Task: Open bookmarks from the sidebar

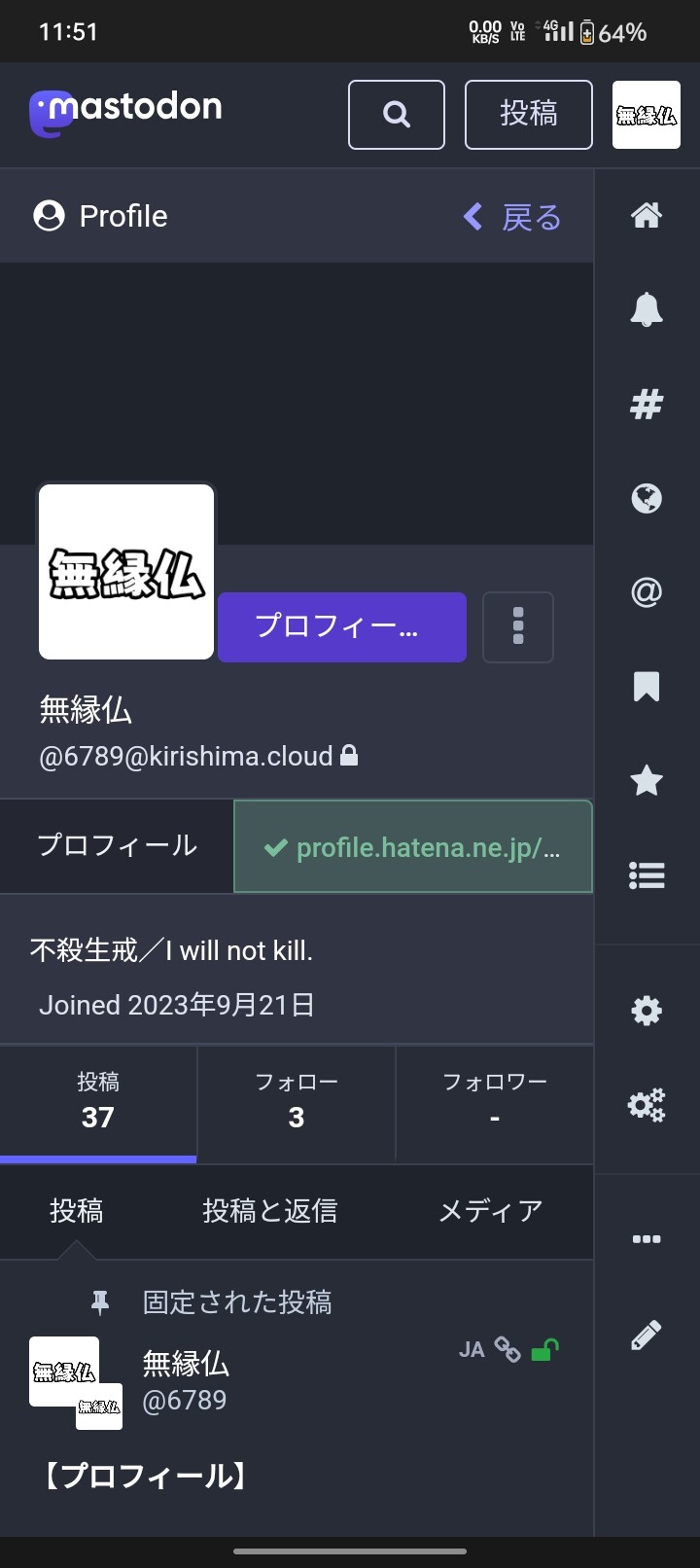Action: click(x=647, y=686)
